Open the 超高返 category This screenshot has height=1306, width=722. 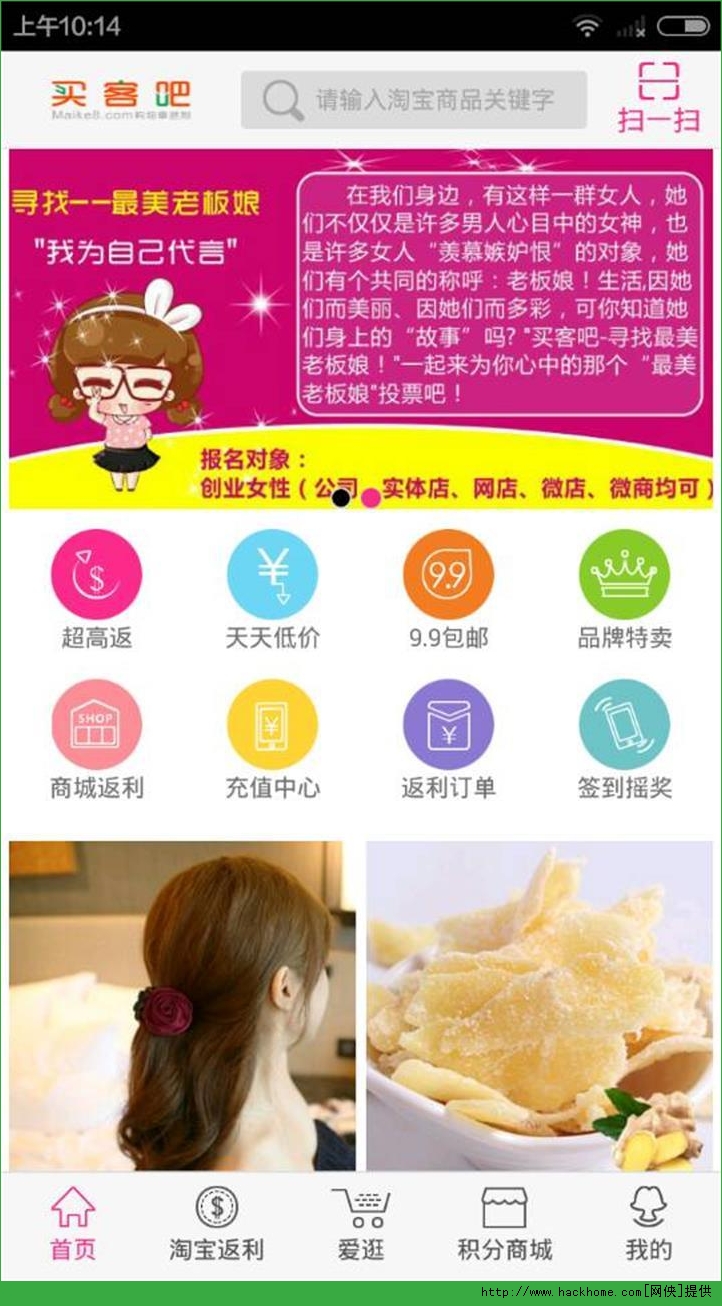click(97, 590)
